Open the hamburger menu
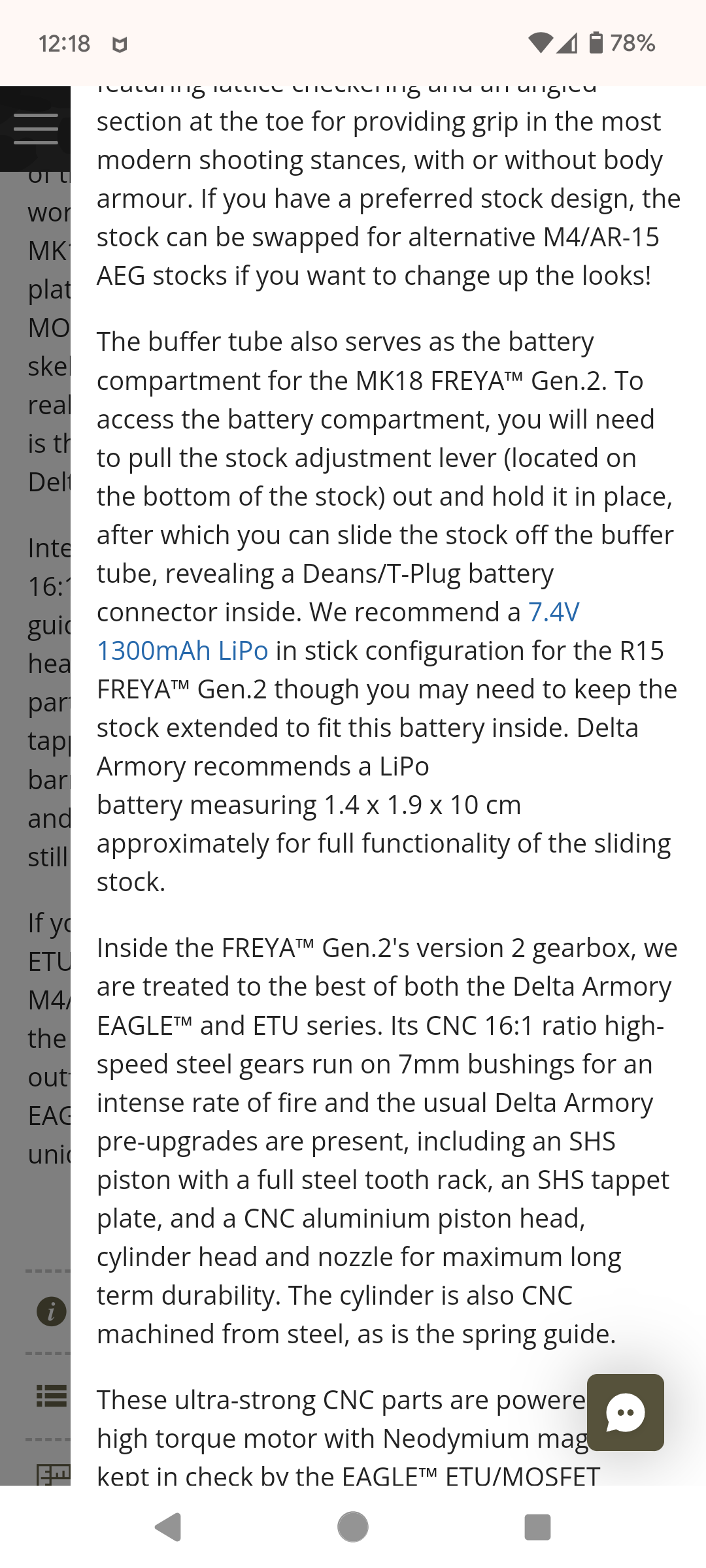 [x=36, y=129]
